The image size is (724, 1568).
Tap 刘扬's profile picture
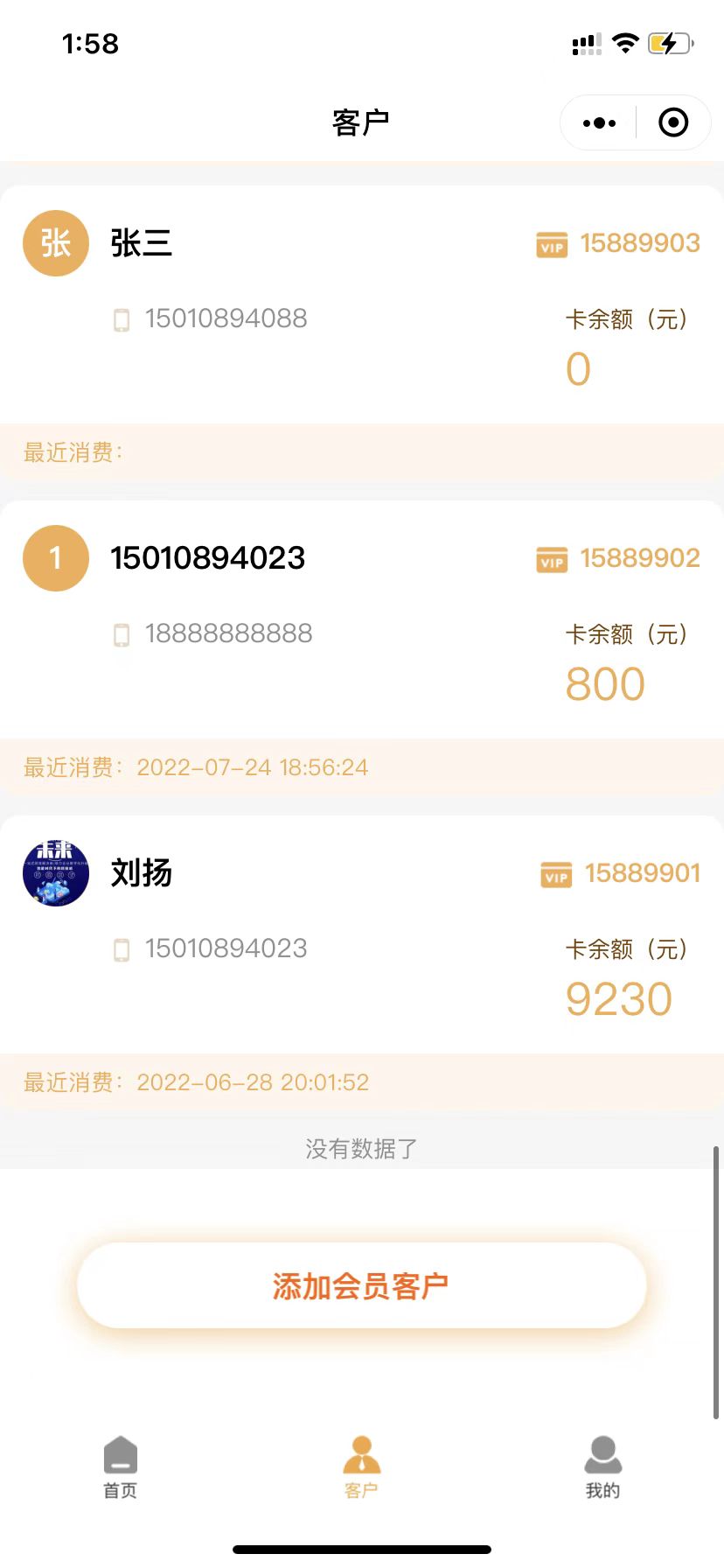point(56,873)
